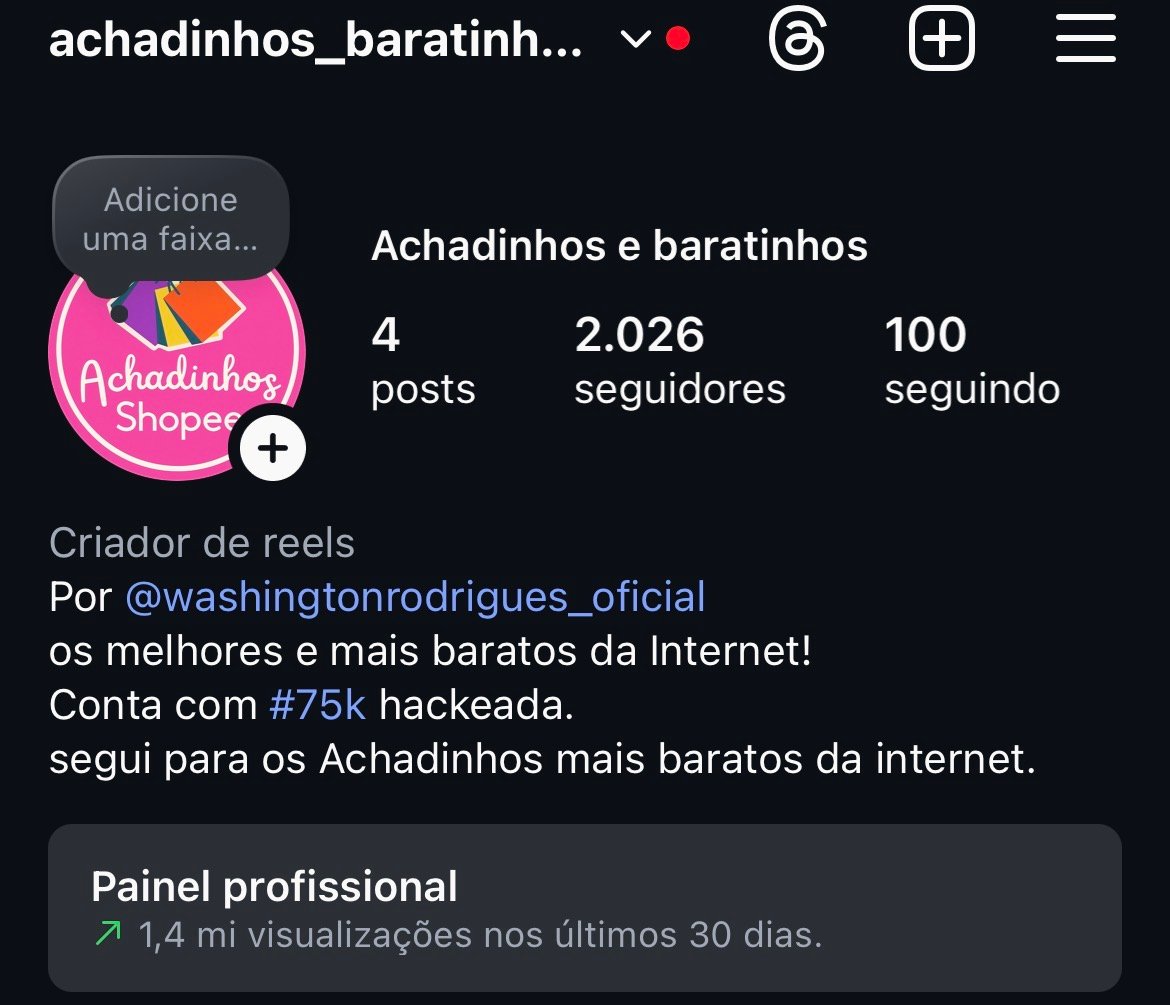Screen dimensions: 1170x1005
Task: Open the hamburger menu
Action: pos(1085,41)
